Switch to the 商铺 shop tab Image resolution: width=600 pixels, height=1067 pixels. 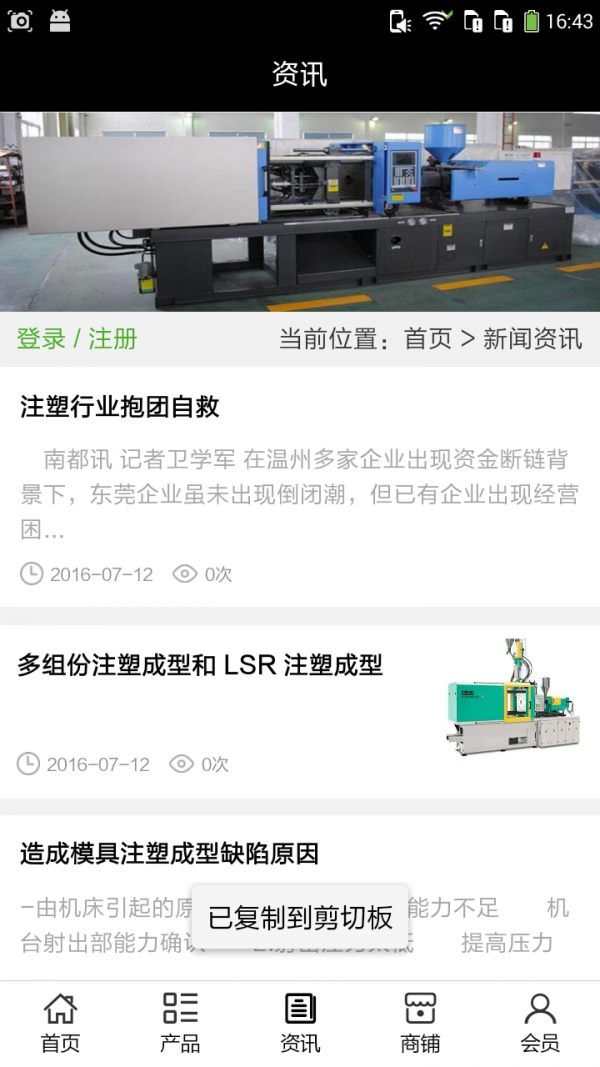point(420,1023)
